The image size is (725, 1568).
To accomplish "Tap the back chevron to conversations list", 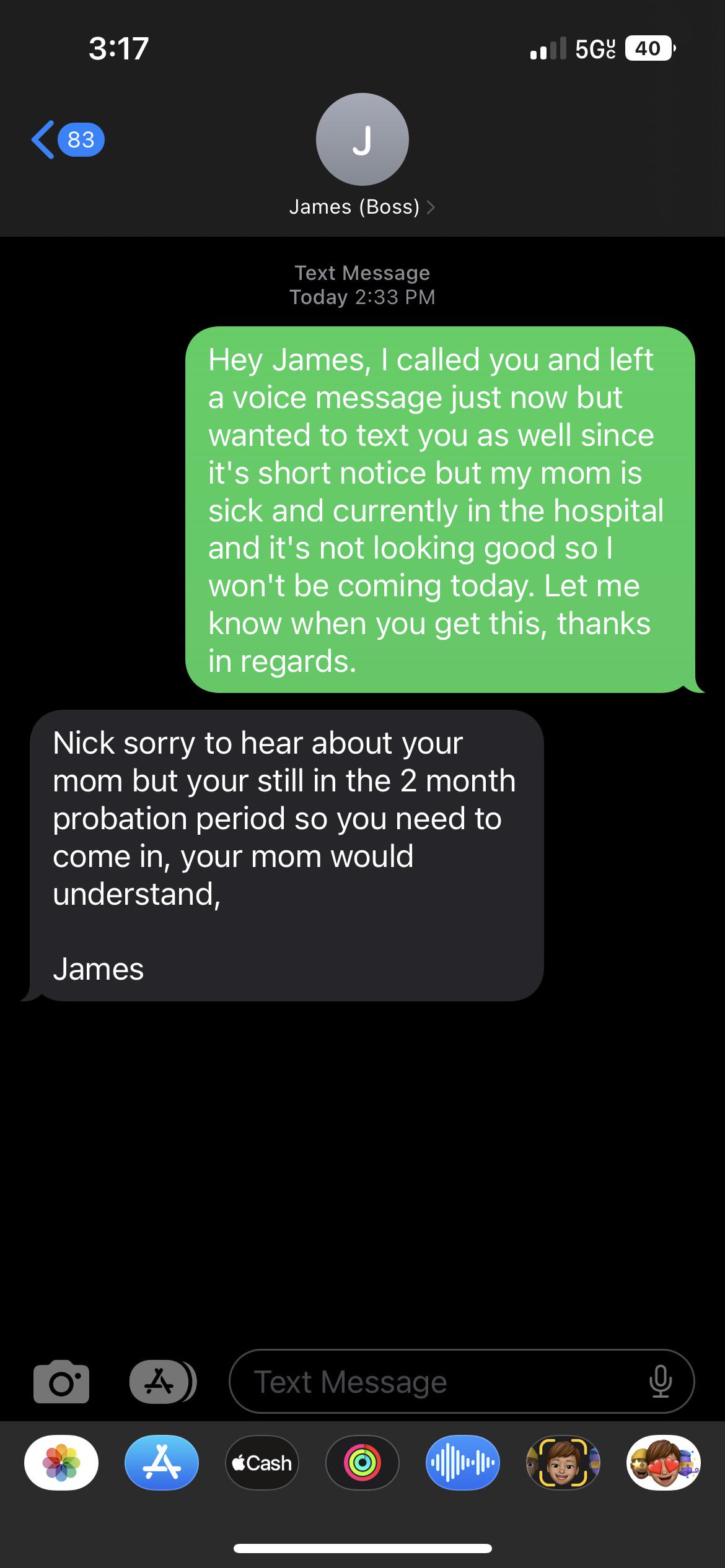I will [x=42, y=139].
